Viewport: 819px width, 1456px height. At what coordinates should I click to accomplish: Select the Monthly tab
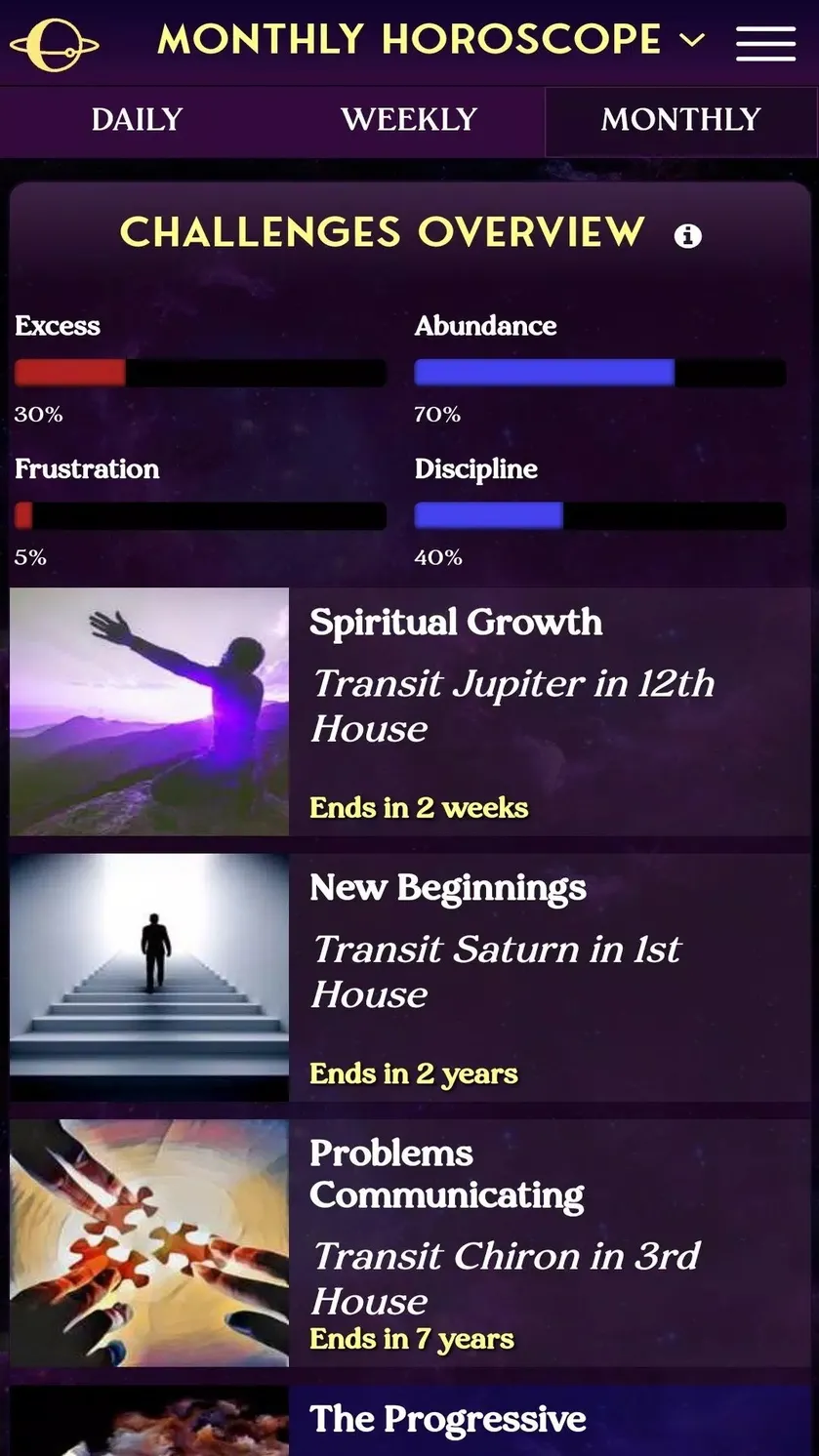tap(681, 120)
